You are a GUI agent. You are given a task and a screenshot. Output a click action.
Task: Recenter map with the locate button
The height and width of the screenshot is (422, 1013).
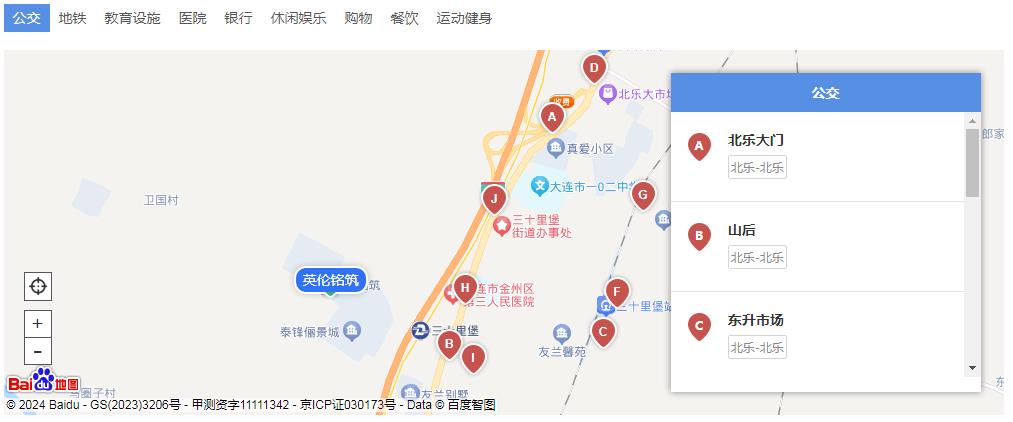pyautogui.click(x=38, y=286)
